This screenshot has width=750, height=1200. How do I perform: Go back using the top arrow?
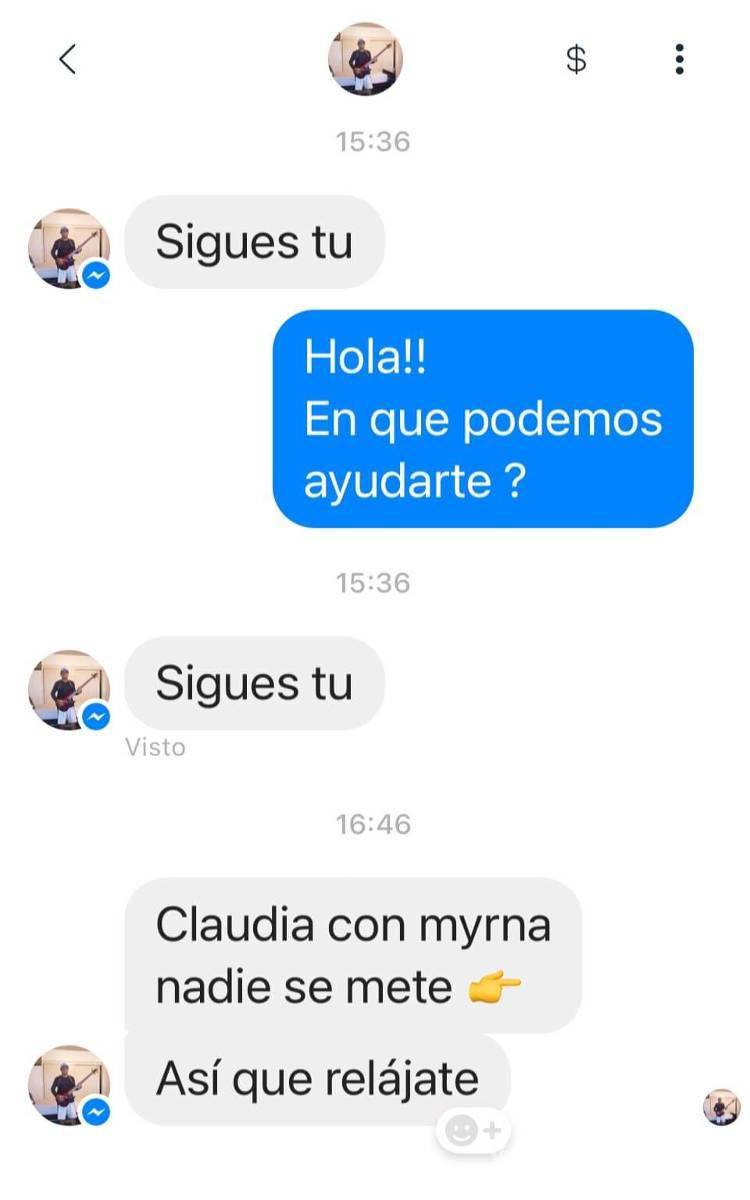[67, 60]
